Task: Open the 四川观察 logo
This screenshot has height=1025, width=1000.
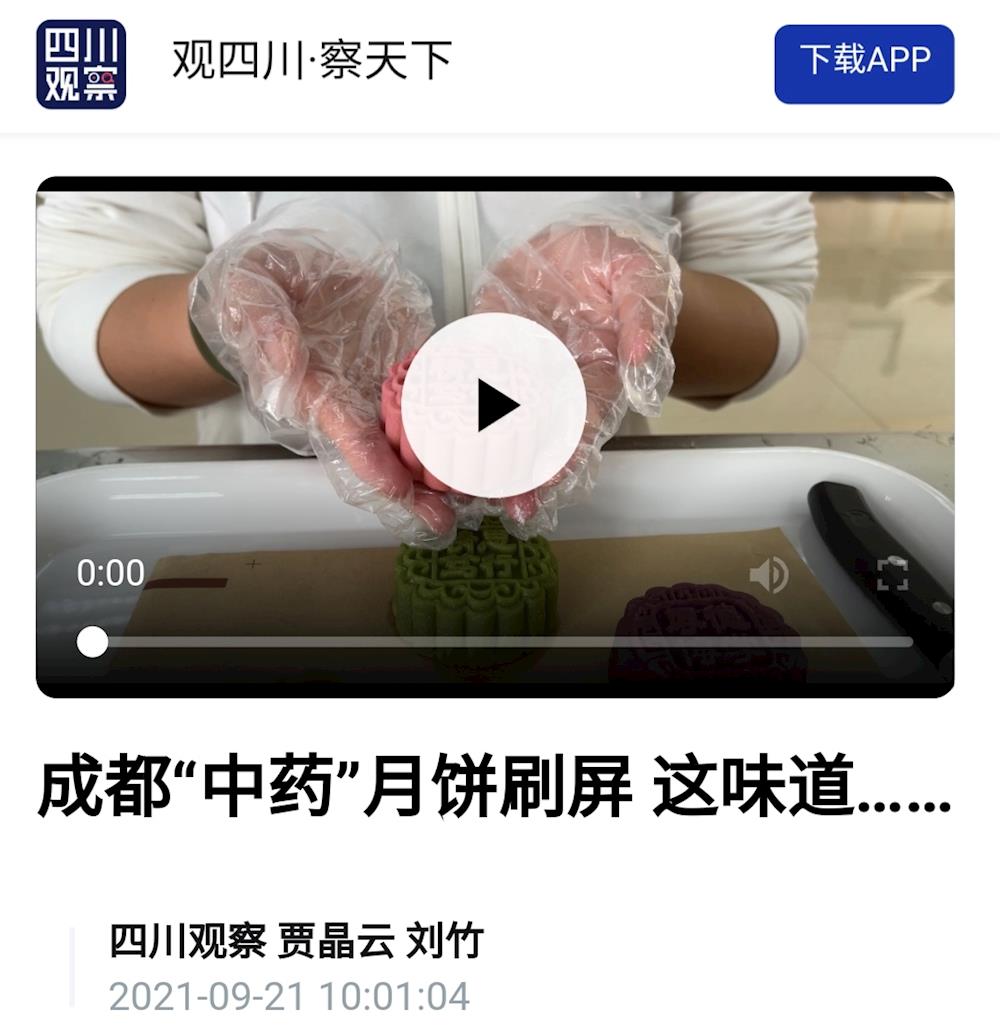Action: [x=81, y=64]
